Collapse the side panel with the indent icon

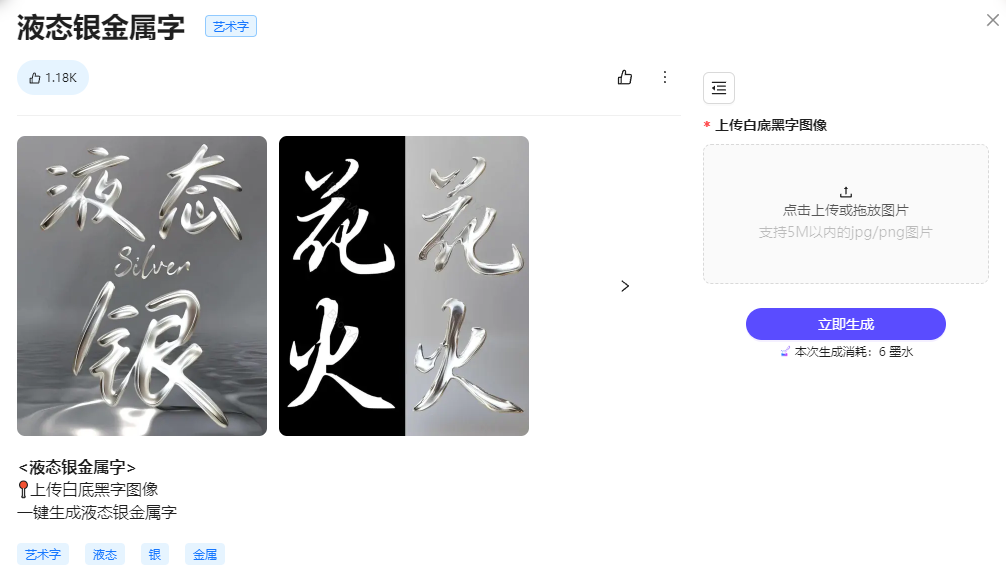point(719,88)
